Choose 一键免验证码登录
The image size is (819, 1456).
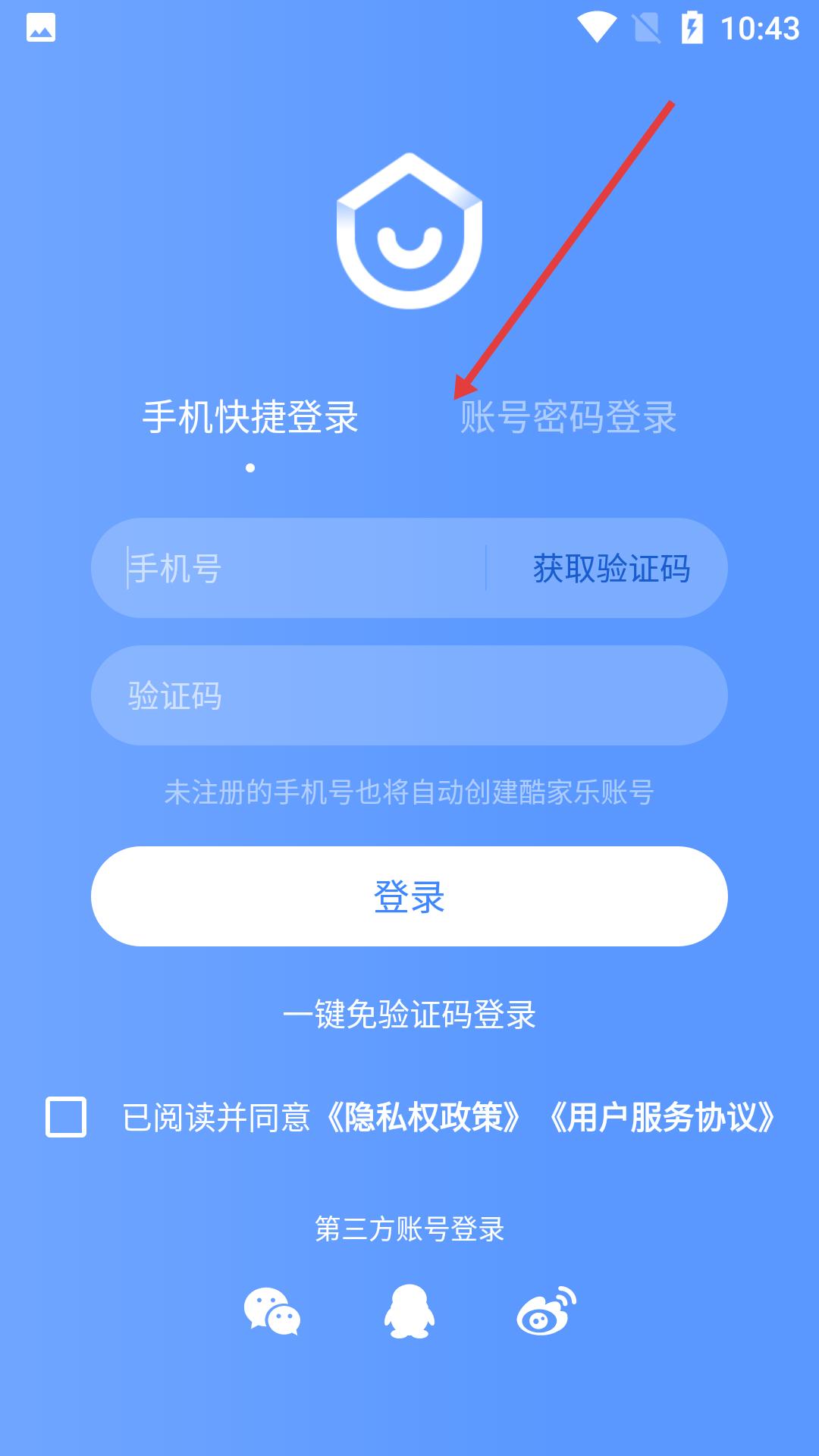click(x=409, y=1015)
